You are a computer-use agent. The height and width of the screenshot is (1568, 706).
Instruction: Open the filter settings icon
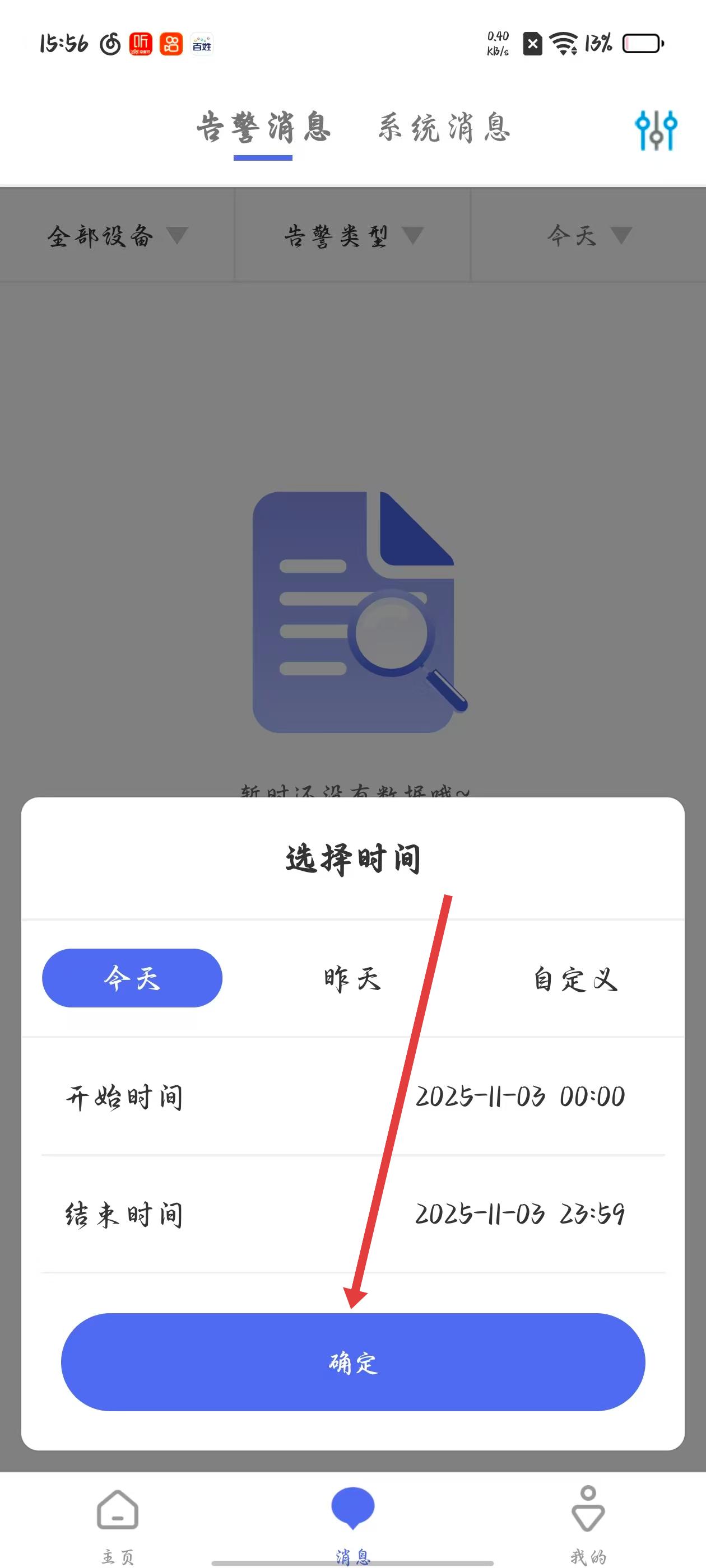[656, 130]
